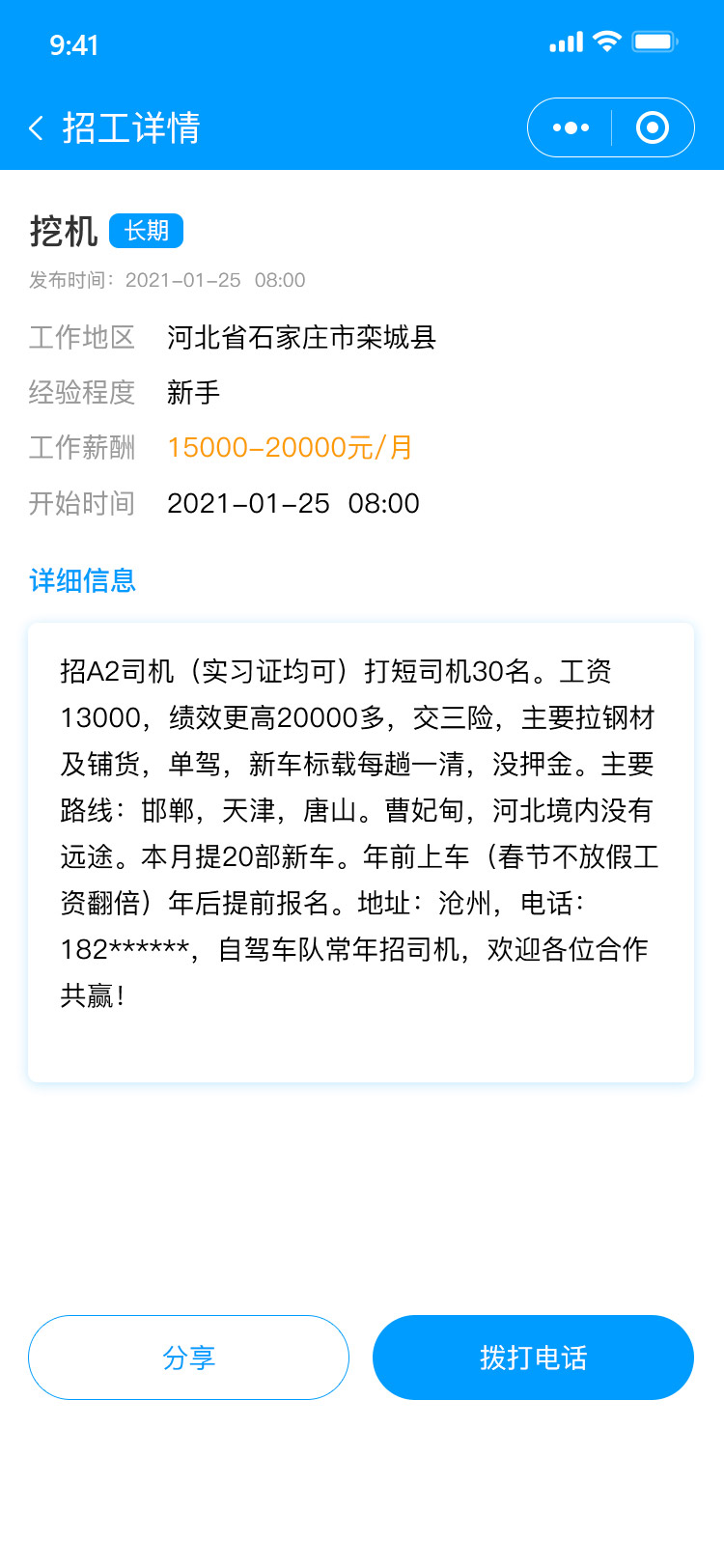The image size is (724, 1568).
Task: Open the mini program three-dot menu
Action: click(x=571, y=127)
